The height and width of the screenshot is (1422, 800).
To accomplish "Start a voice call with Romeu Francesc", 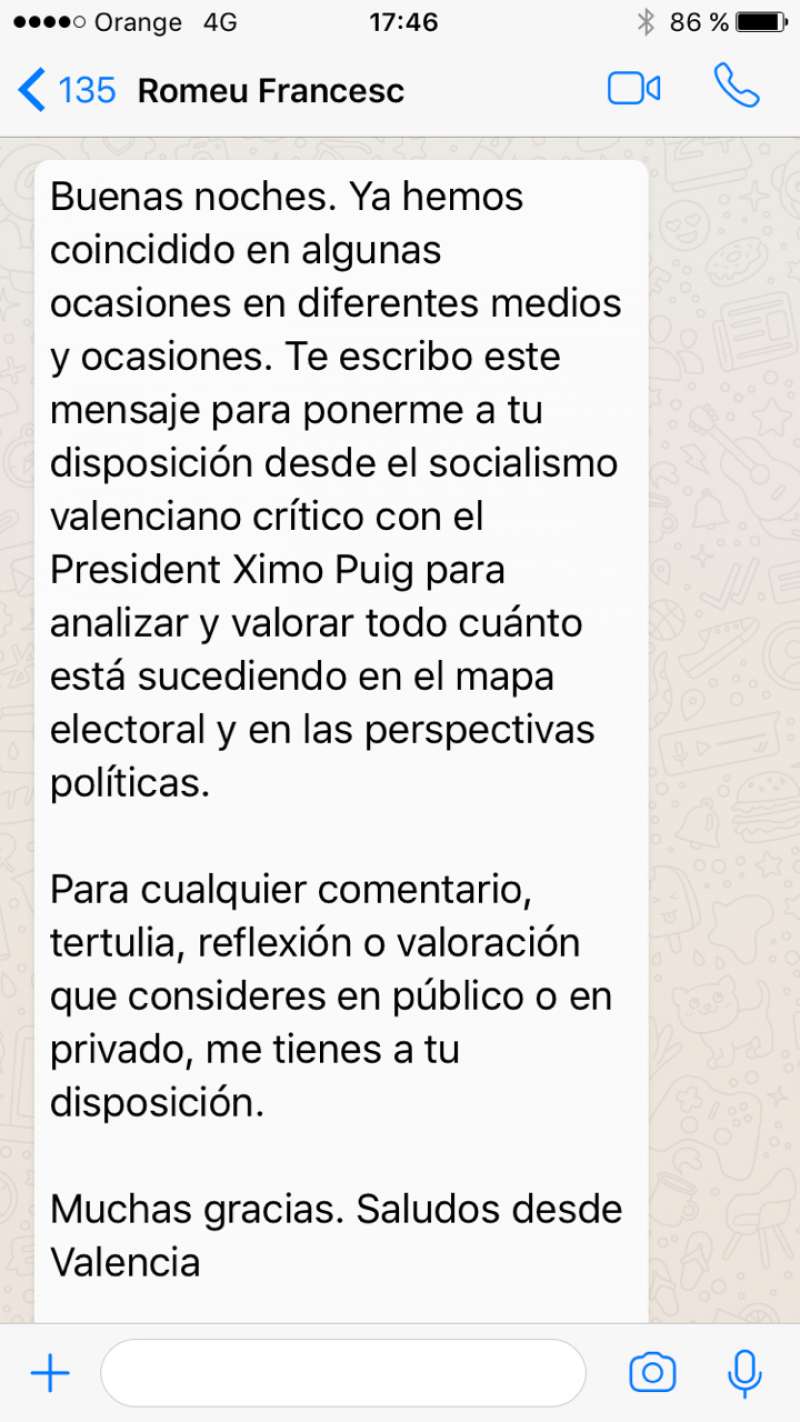I will coord(737,87).
